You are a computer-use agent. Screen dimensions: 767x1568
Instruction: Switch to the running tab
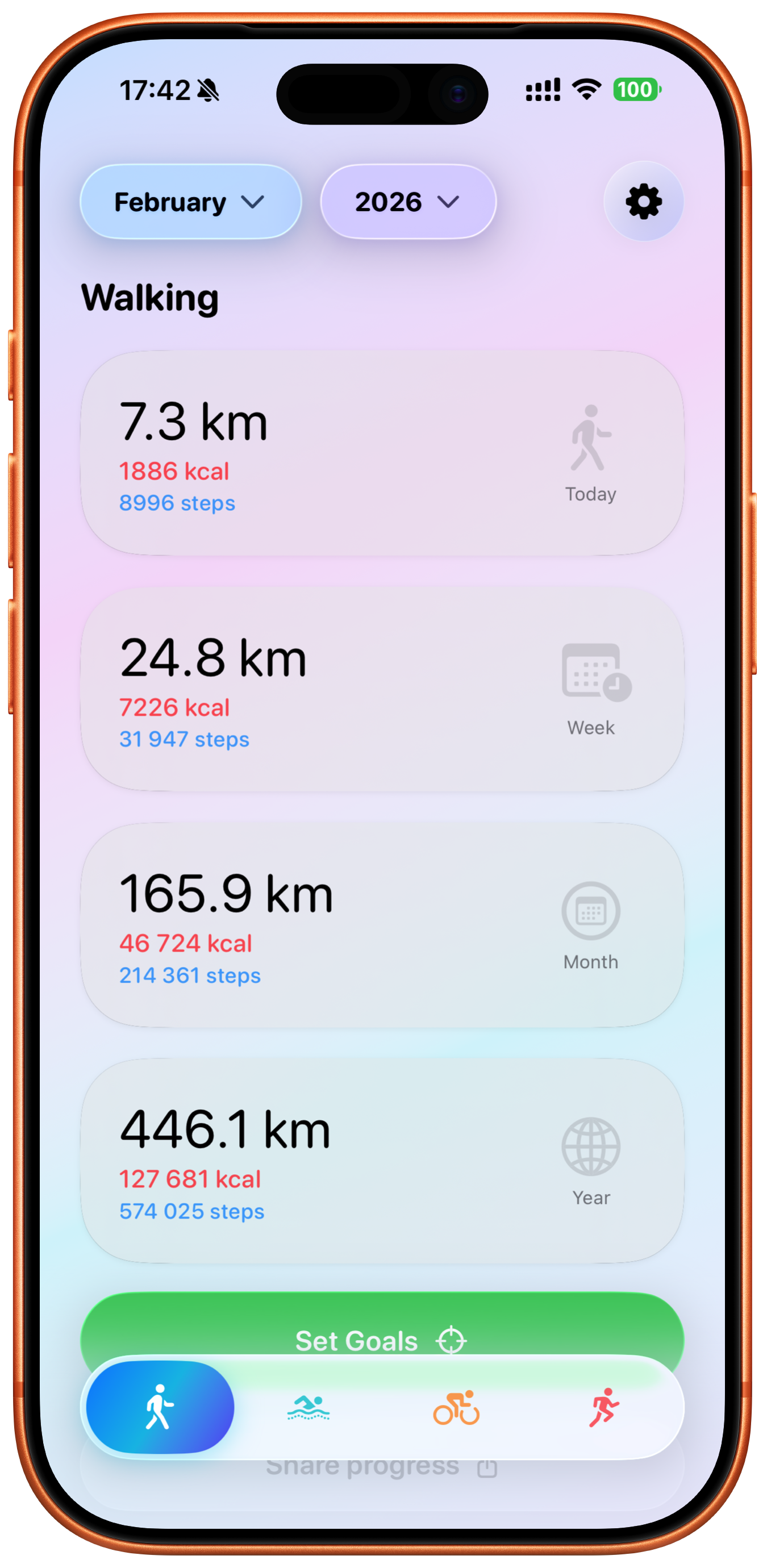pos(603,1407)
